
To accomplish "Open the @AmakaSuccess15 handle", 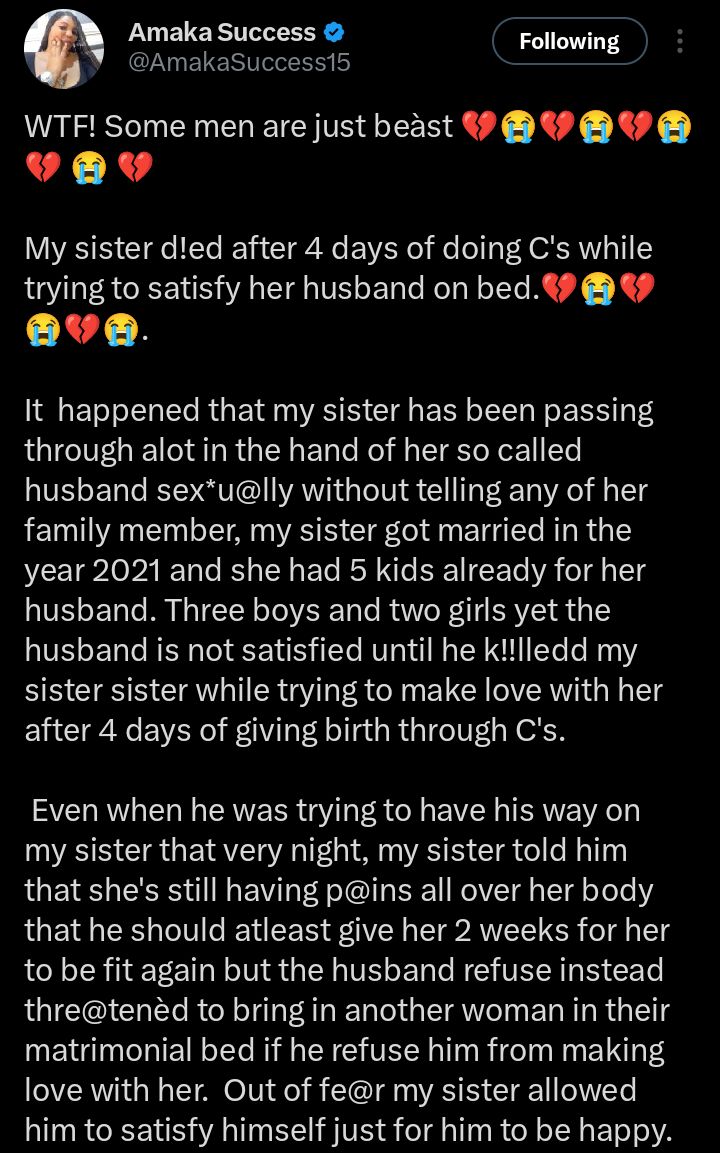I will coord(239,63).
